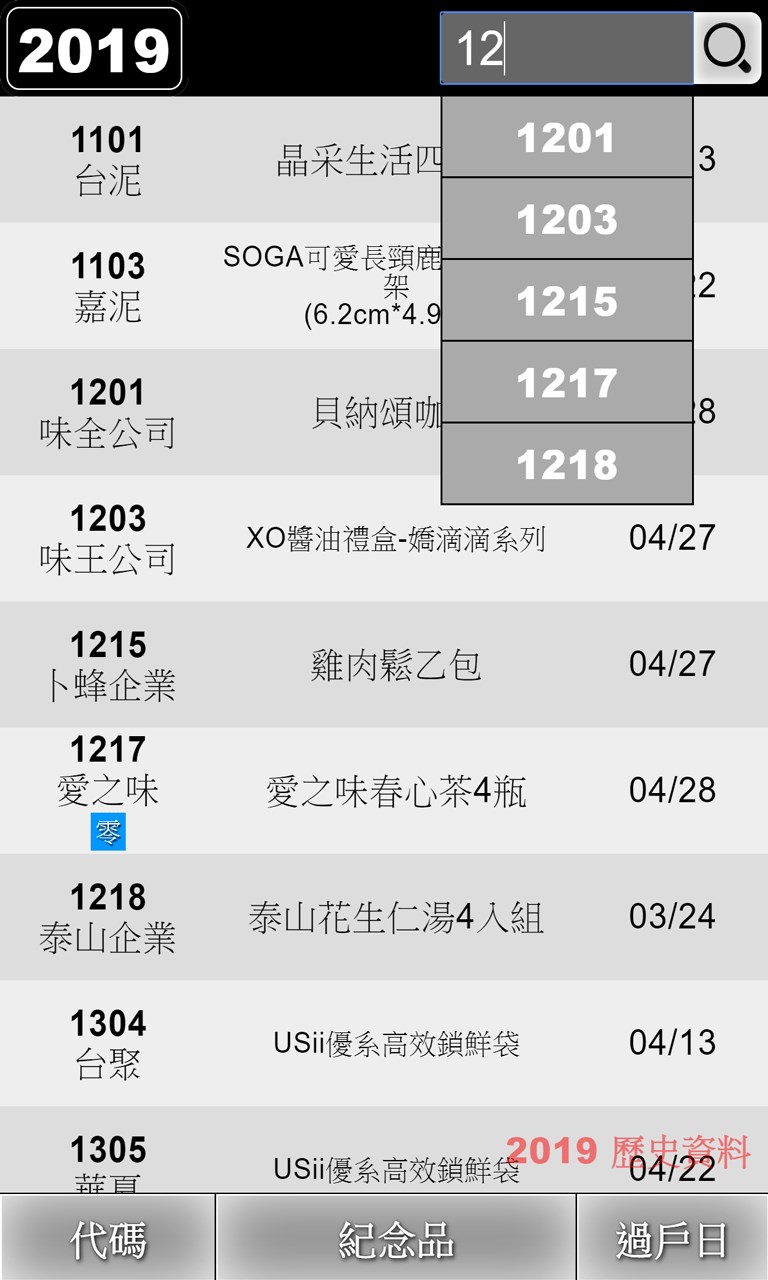Select suggestion 1201 from dropdown
This screenshot has height=1280, width=768.
(567, 137)
